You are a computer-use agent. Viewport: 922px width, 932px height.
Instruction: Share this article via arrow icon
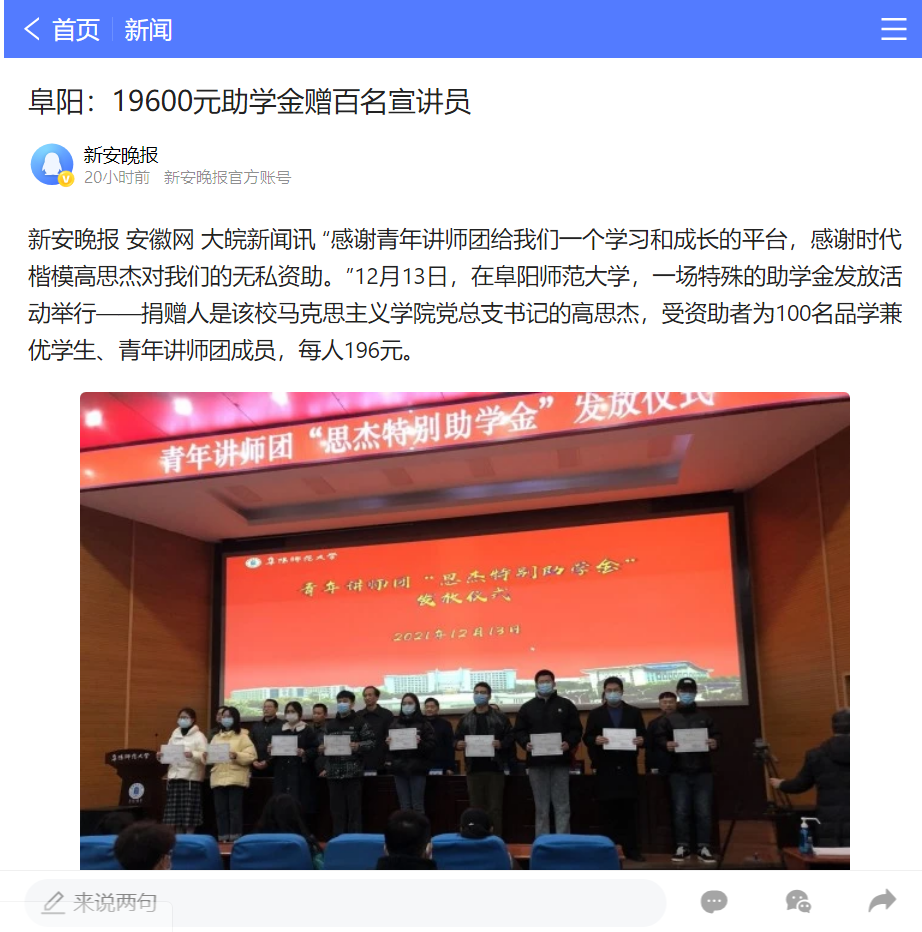tap(882, 902)
